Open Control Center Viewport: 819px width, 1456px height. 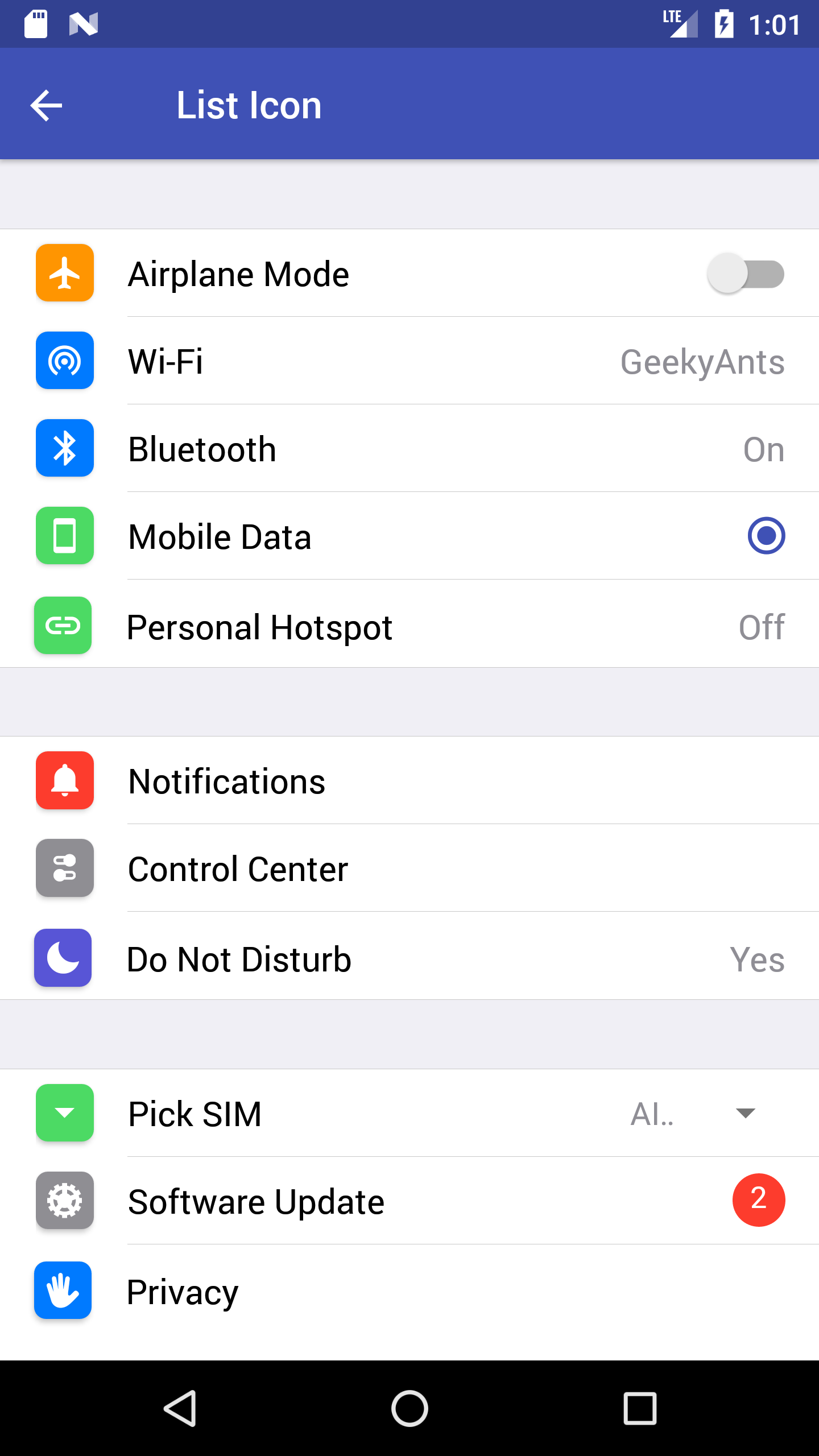coord(409,869)
